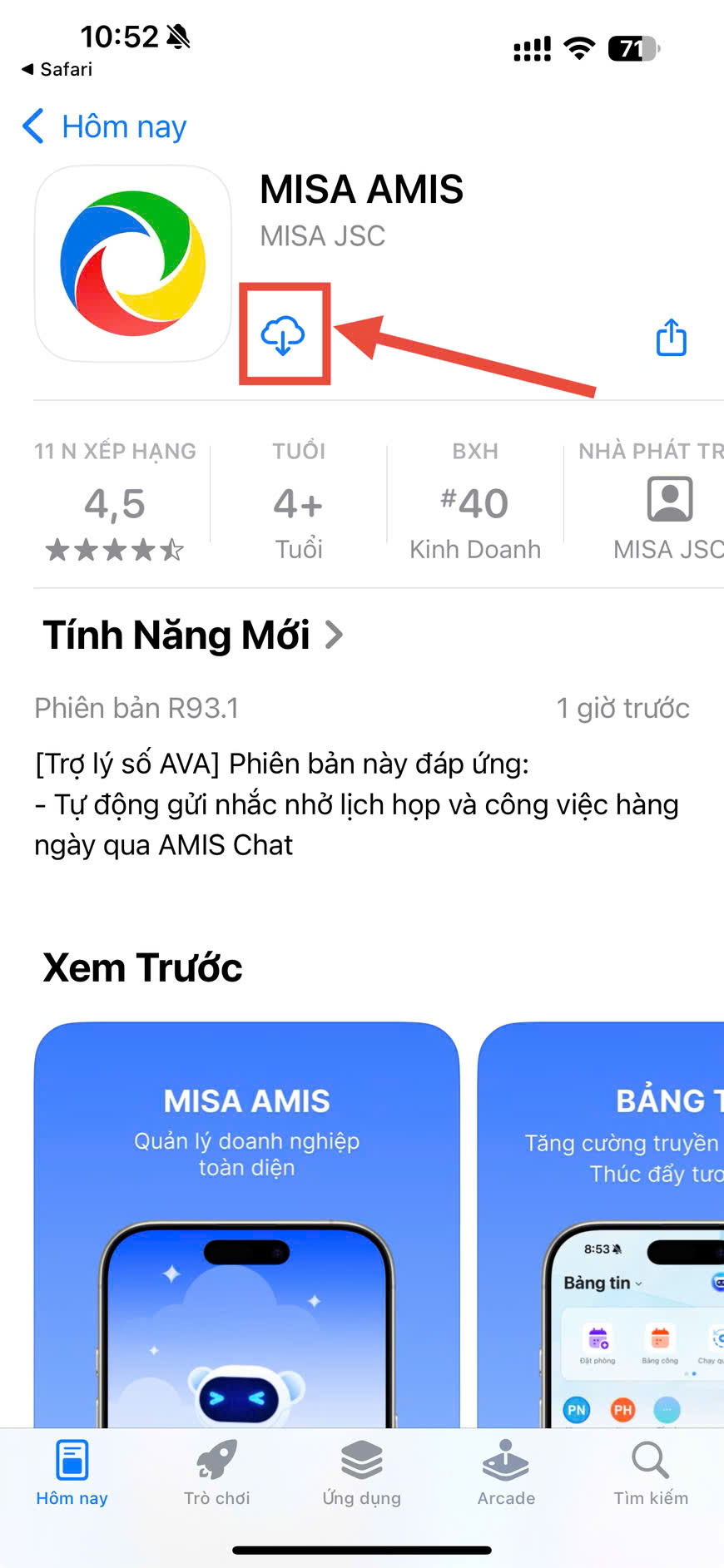724x1568 pixels.
Task: Go back to Hôm nay
Action: point(105,127)
